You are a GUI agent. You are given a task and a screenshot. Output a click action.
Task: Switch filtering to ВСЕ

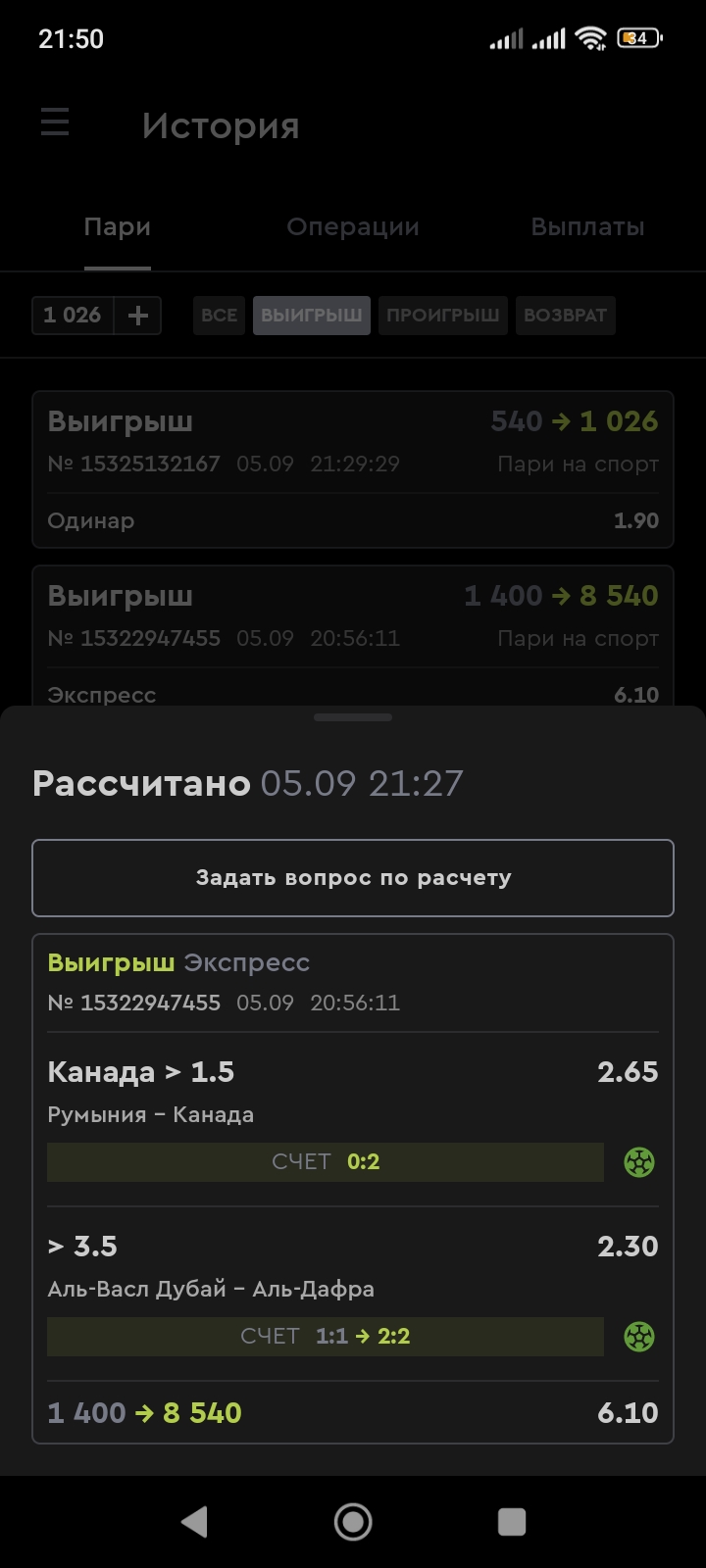[x=218, y=315]
